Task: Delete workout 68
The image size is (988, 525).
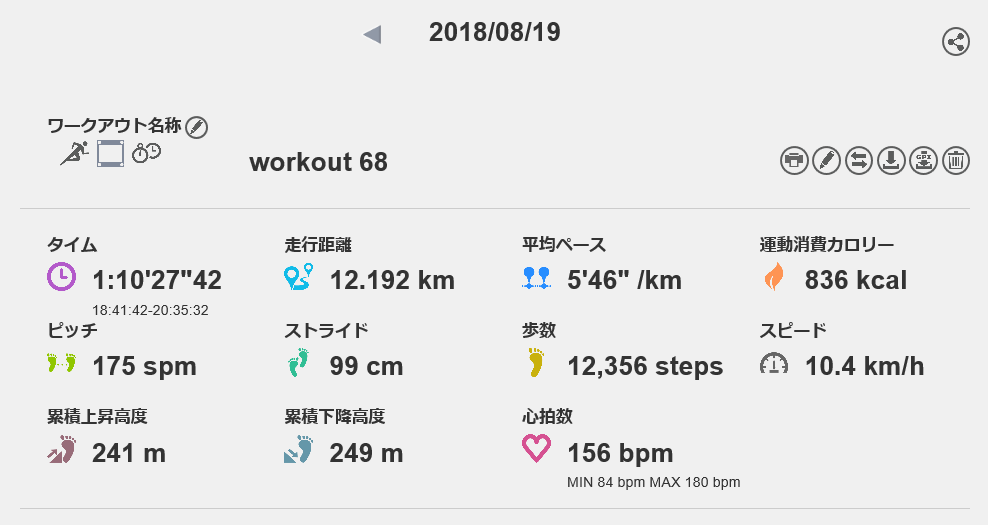Action: pyautogui.click(x=956, y=160)
